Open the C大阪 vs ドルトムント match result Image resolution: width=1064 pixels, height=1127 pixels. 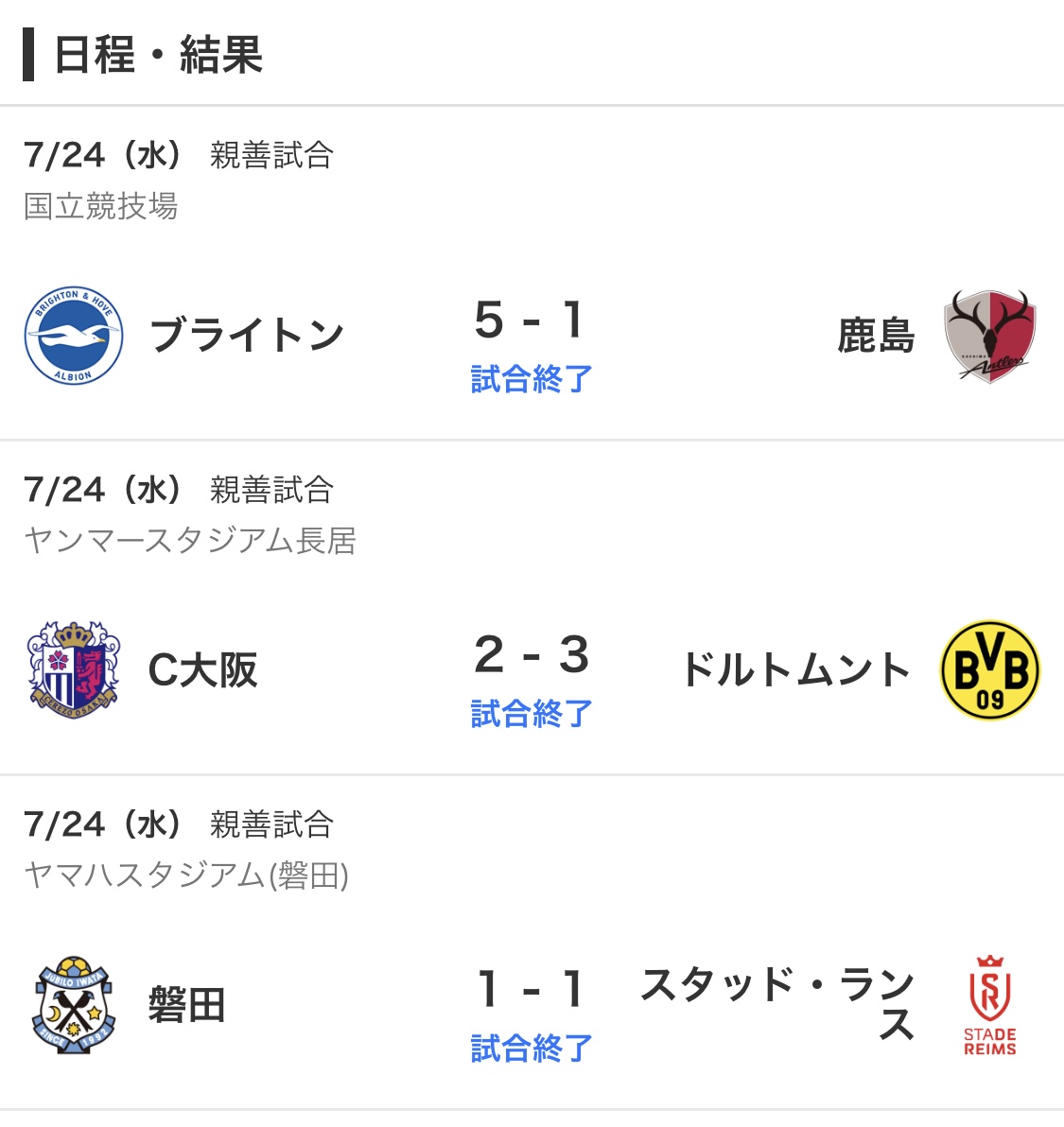pos(532,714)
